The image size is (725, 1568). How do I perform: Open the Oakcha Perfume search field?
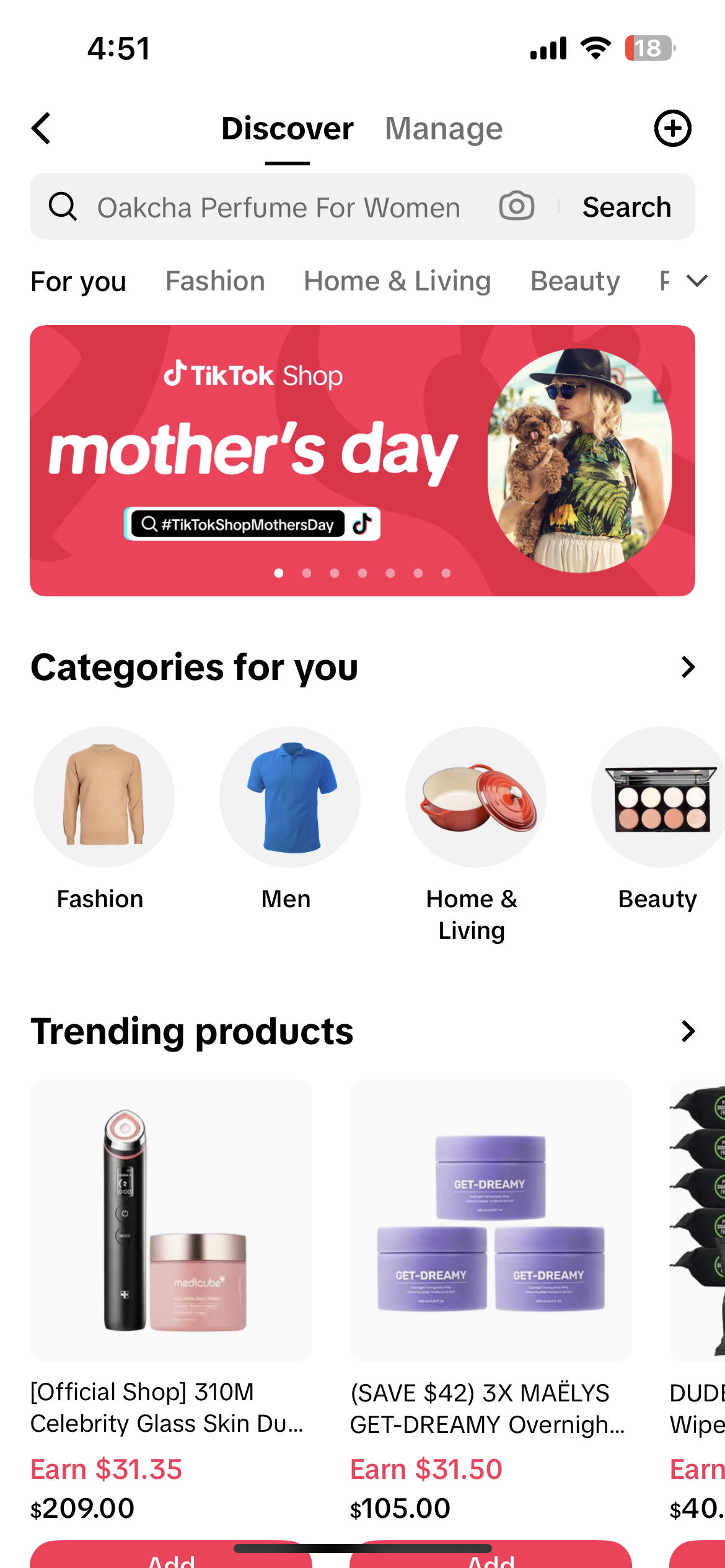(279, 207)
